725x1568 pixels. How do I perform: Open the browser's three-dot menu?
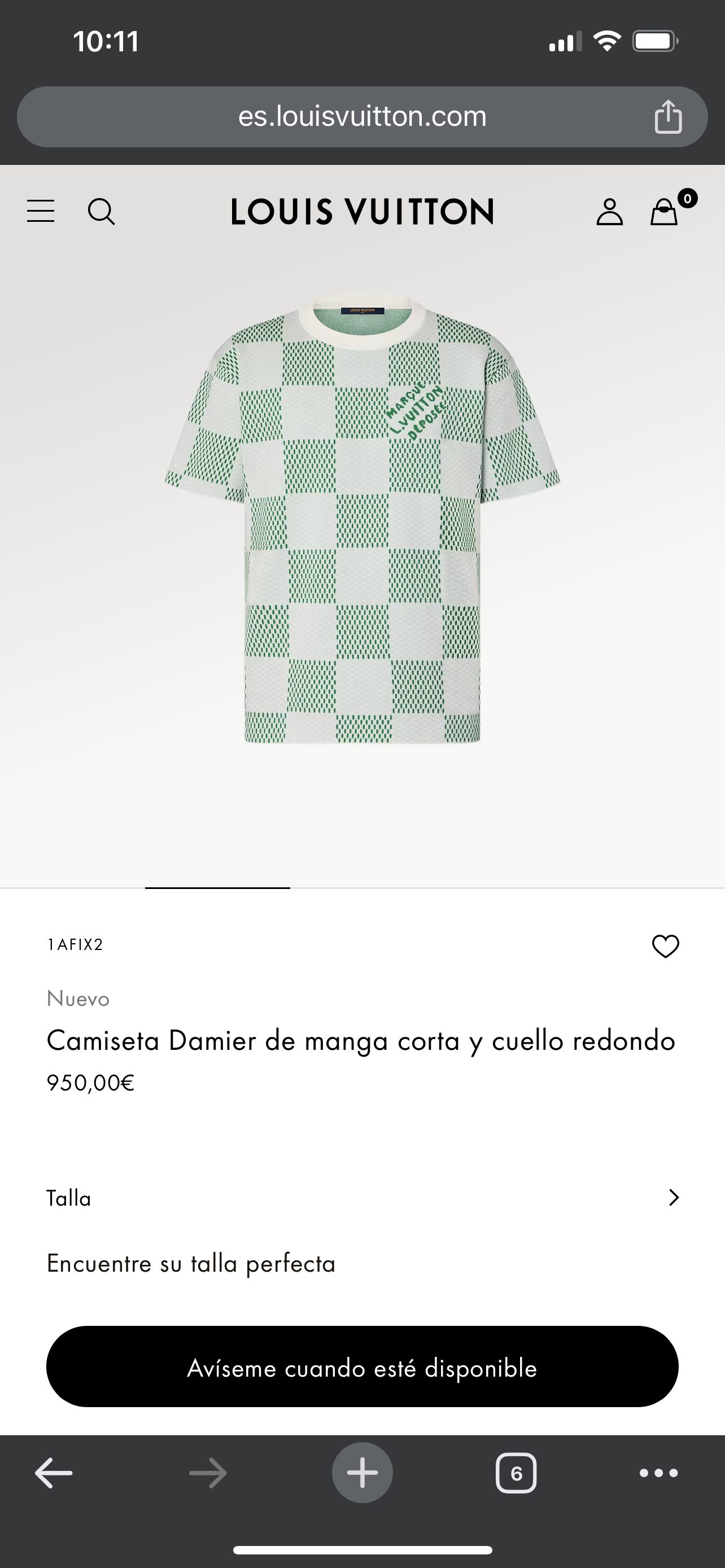(658, 1473)
